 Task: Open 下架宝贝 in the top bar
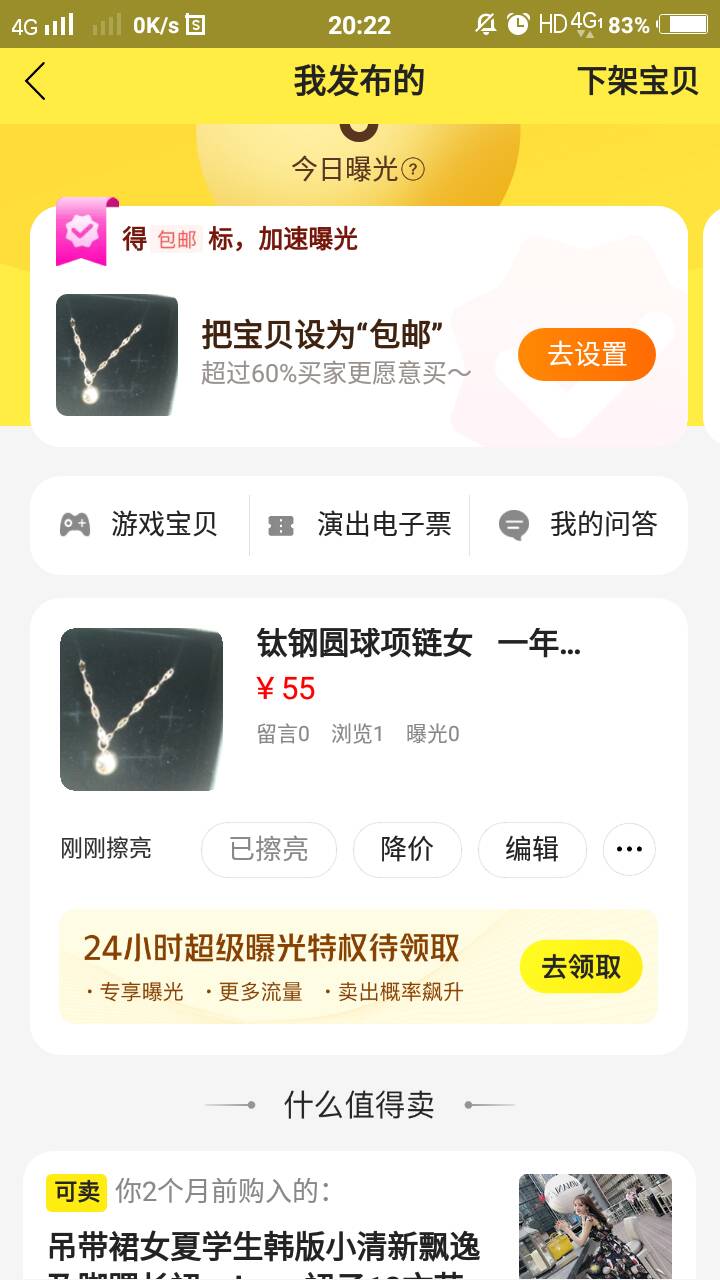637,82
